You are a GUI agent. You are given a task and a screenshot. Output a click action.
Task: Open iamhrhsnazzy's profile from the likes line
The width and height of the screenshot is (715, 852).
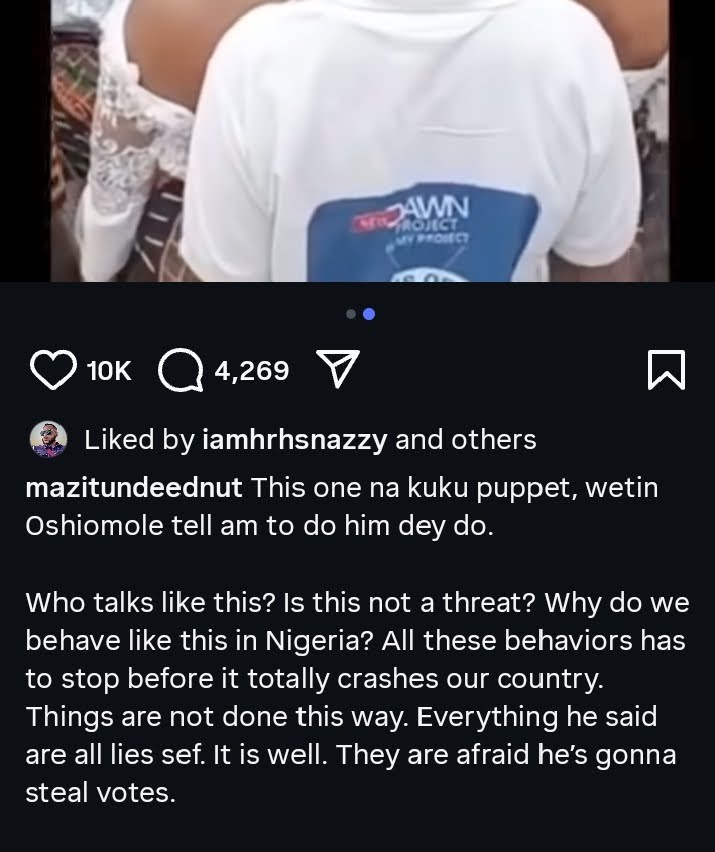(293, 440)
